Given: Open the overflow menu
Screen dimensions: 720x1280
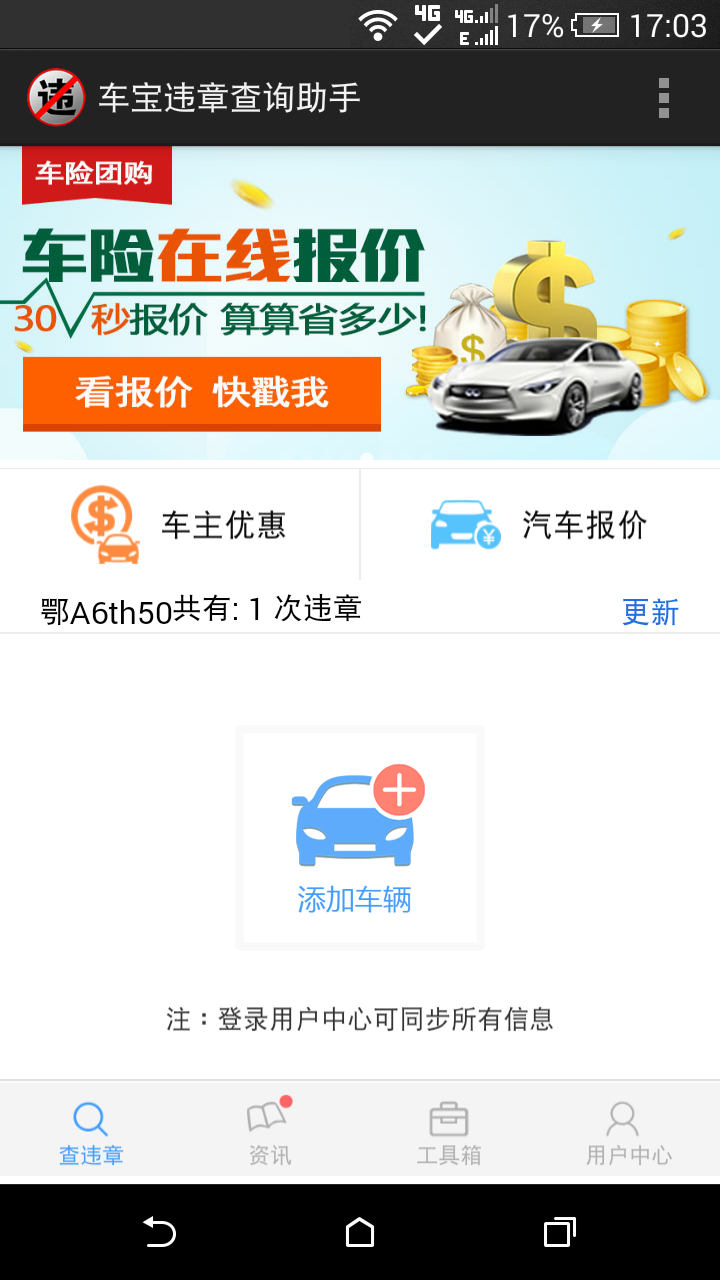Looking at the screenshot, I should point(664,98).
